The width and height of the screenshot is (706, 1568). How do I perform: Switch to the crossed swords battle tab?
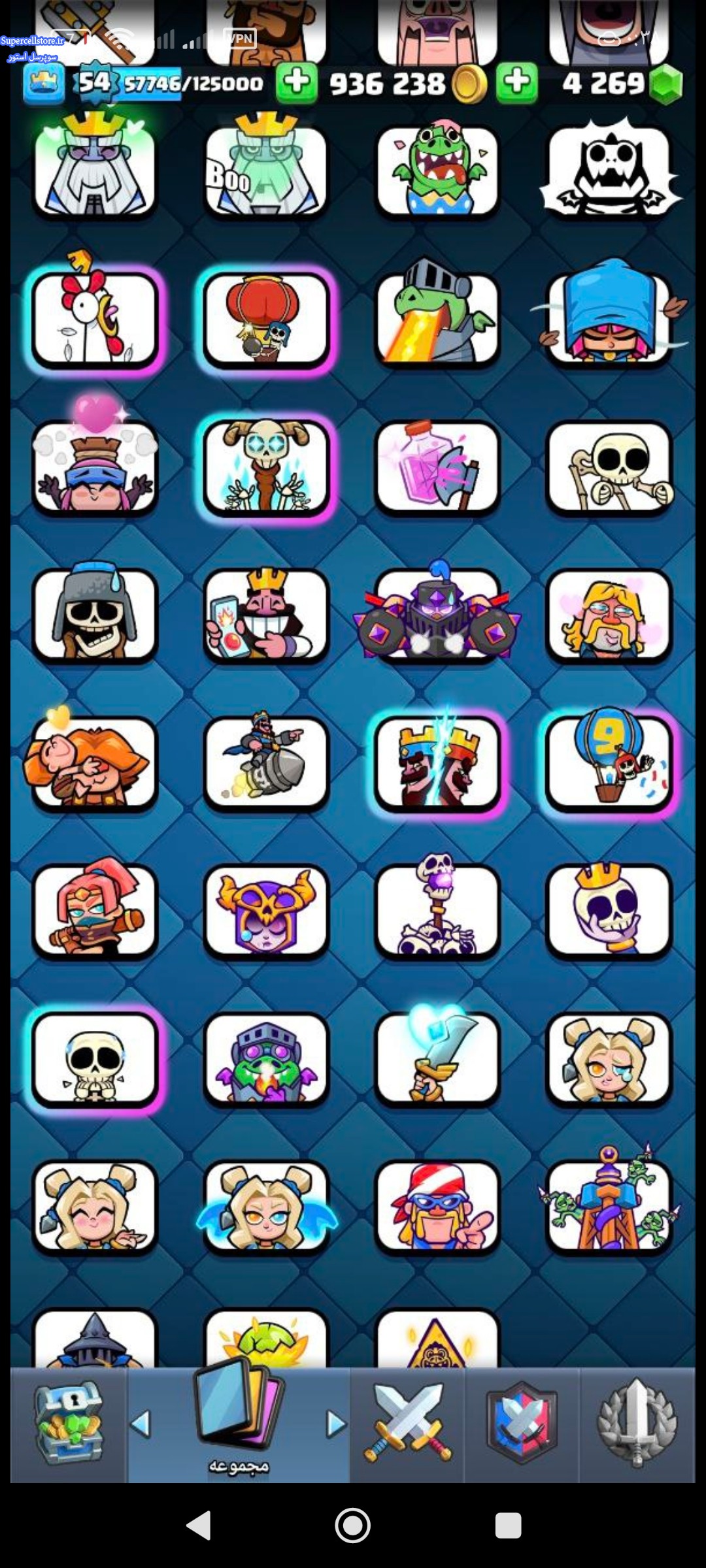click(407, 1426)
